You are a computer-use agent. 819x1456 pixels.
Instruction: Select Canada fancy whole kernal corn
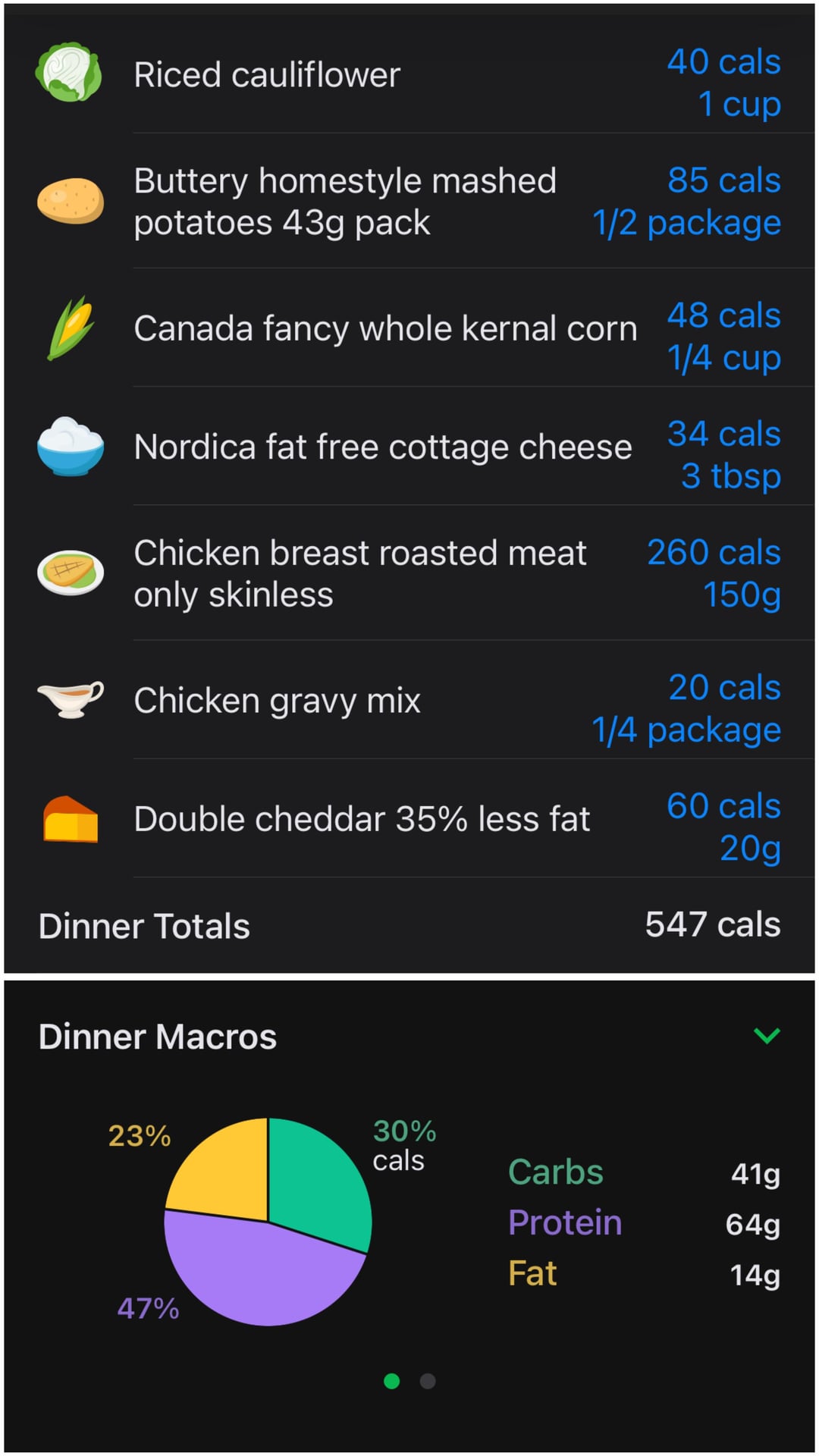tap(409, 328)
